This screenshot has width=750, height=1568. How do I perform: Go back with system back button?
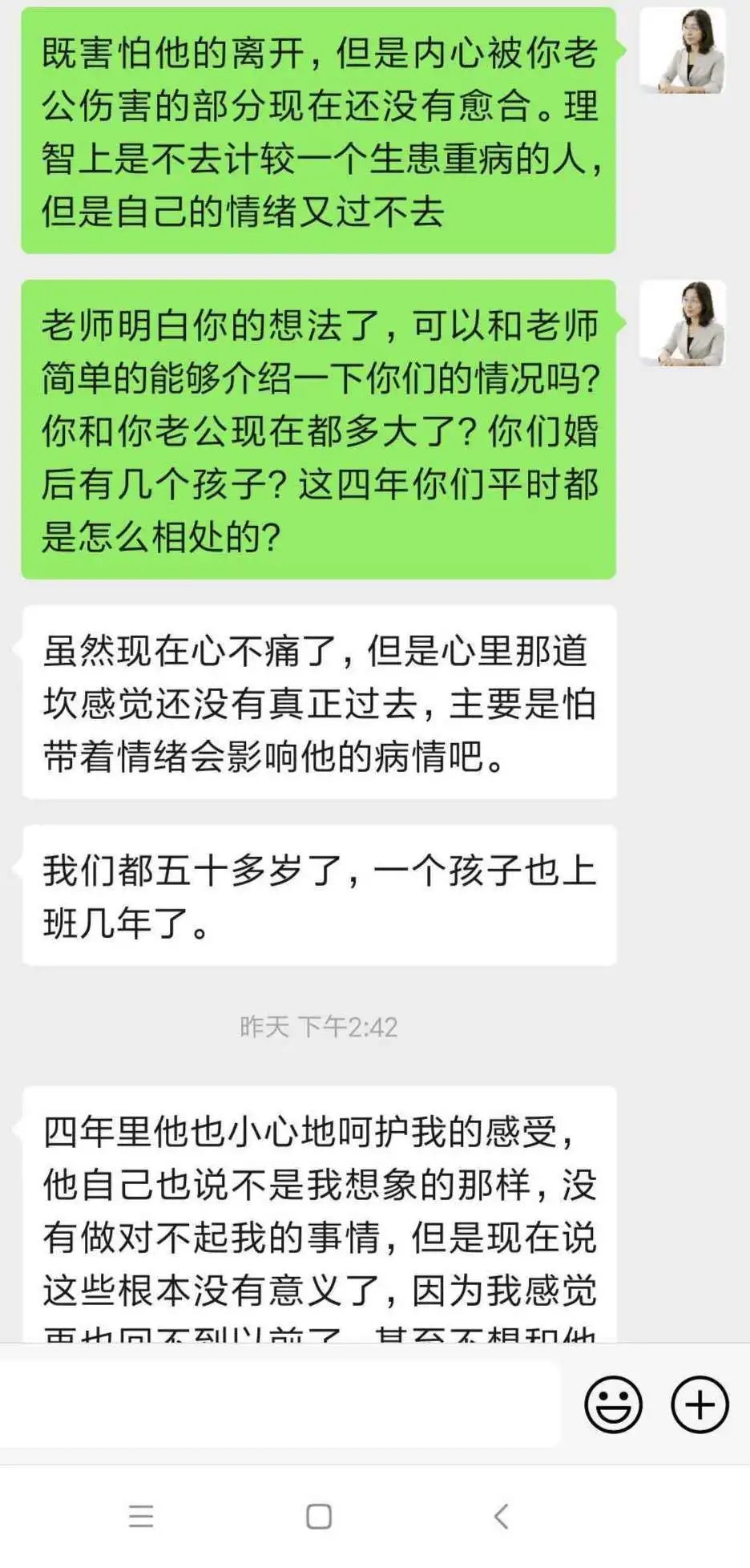click(502, 1516)
